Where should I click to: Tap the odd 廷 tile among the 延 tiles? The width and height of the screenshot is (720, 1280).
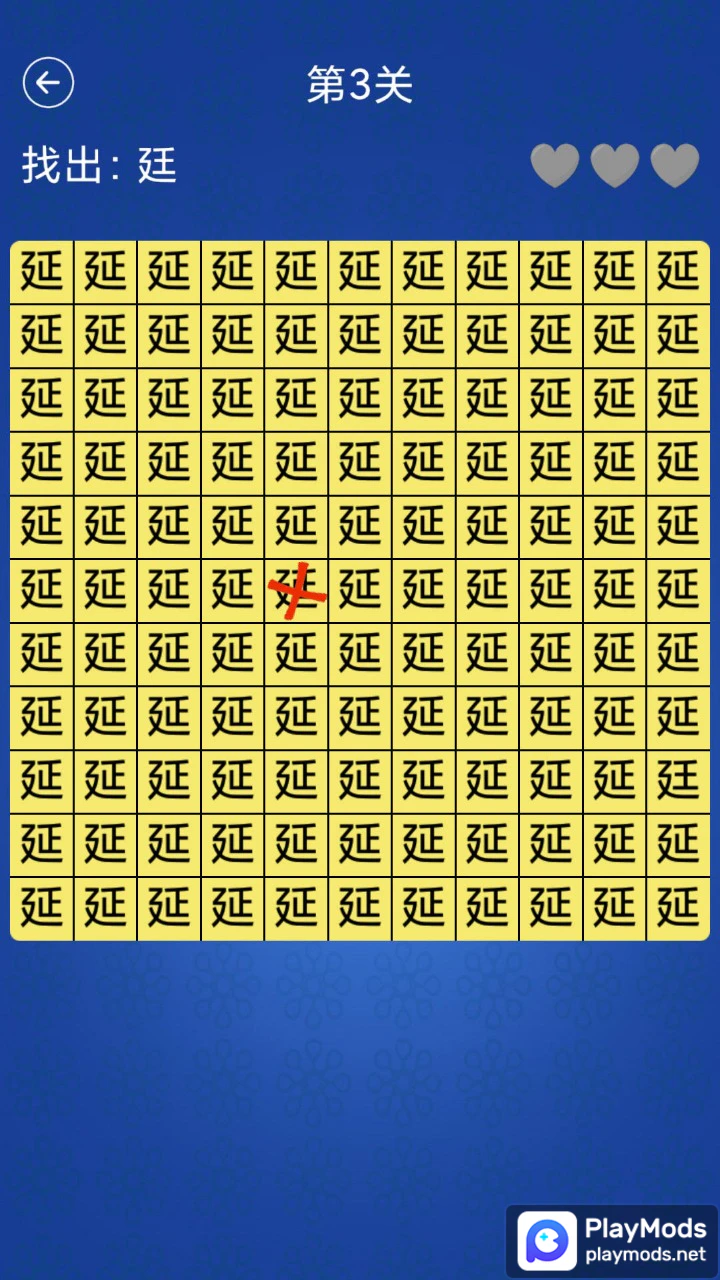tap(678, 781)
